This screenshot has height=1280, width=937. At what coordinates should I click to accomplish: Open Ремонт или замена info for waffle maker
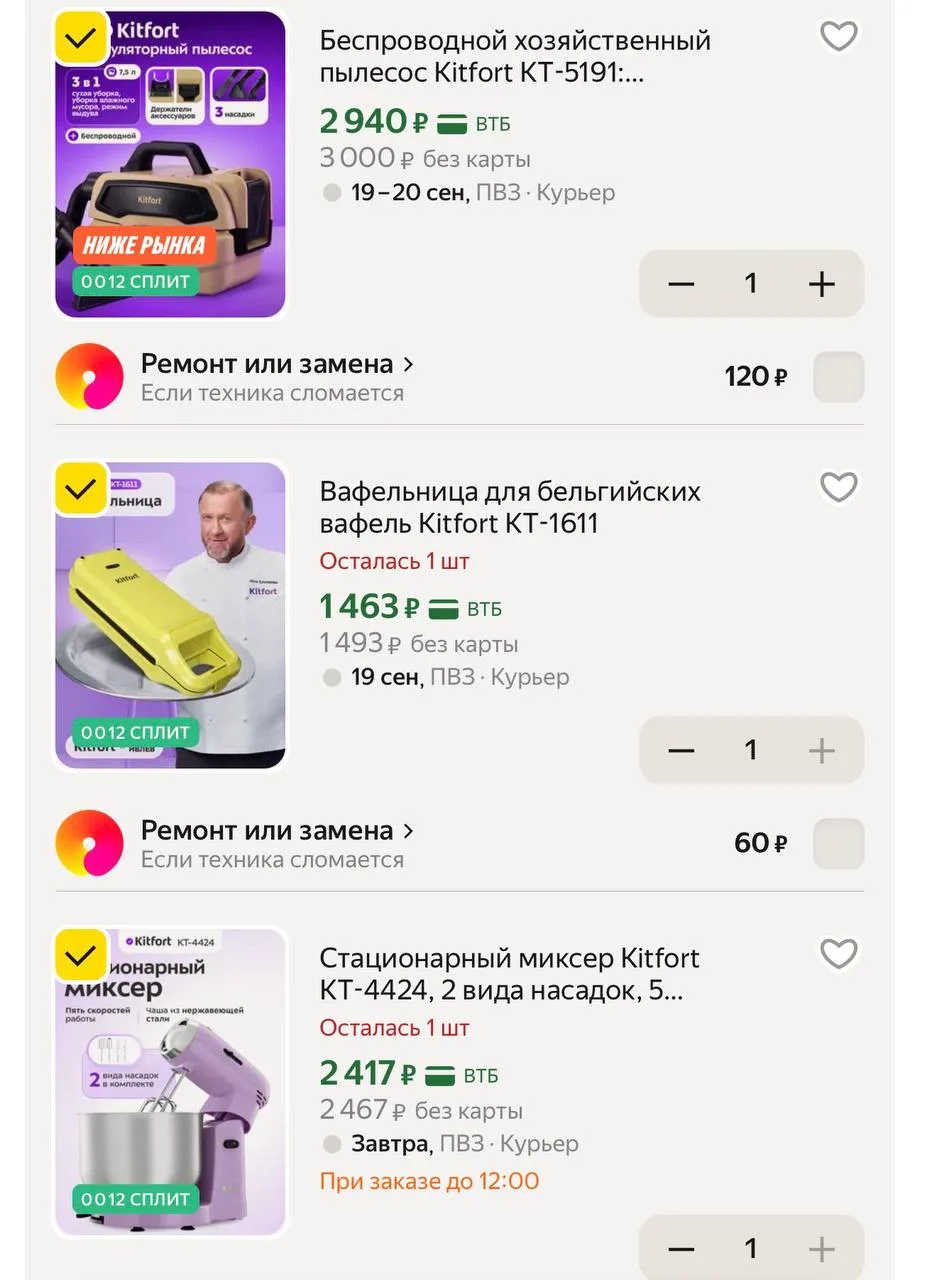[277, 831]
